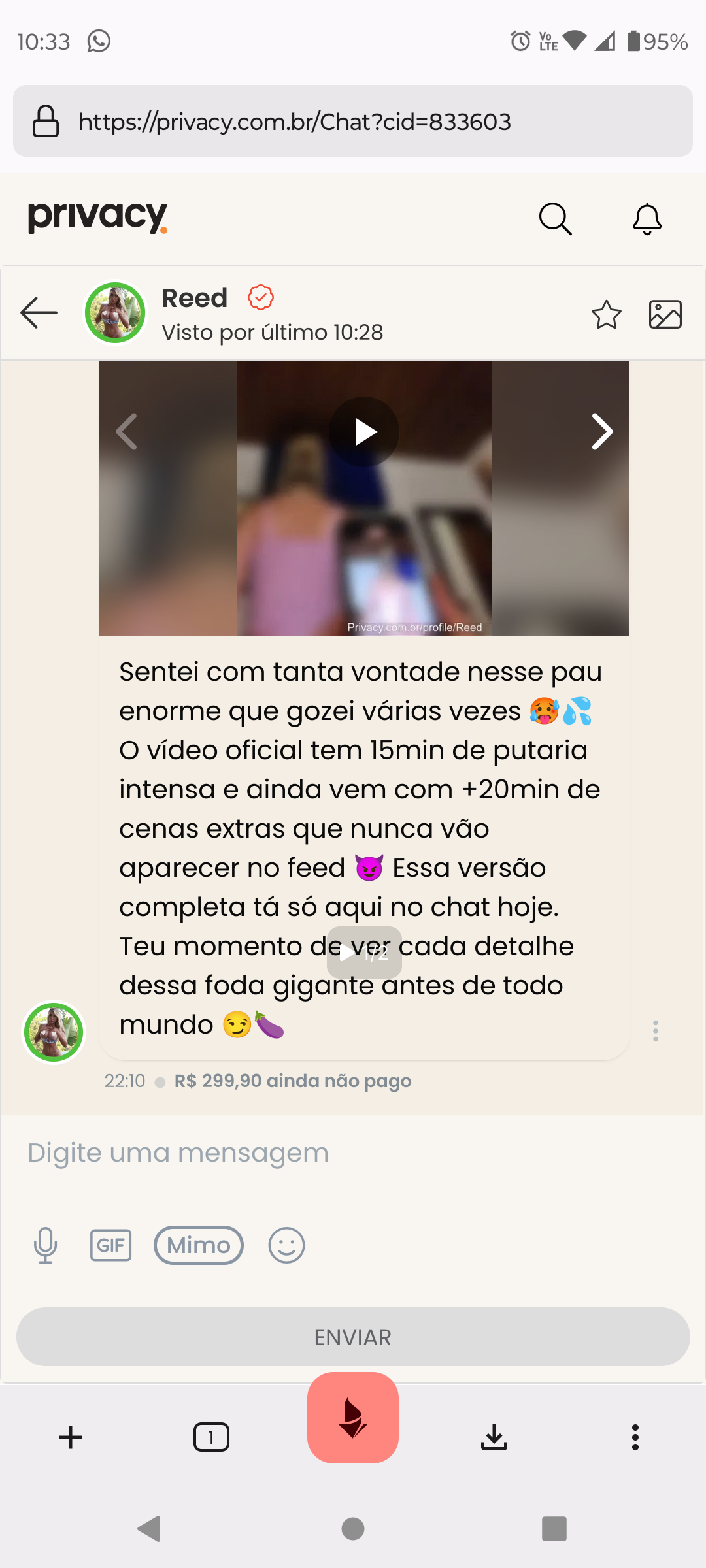Viewport: 706px width, 1568px height.
Task: Open the chat media gallery icon
Action: point(665,314)
